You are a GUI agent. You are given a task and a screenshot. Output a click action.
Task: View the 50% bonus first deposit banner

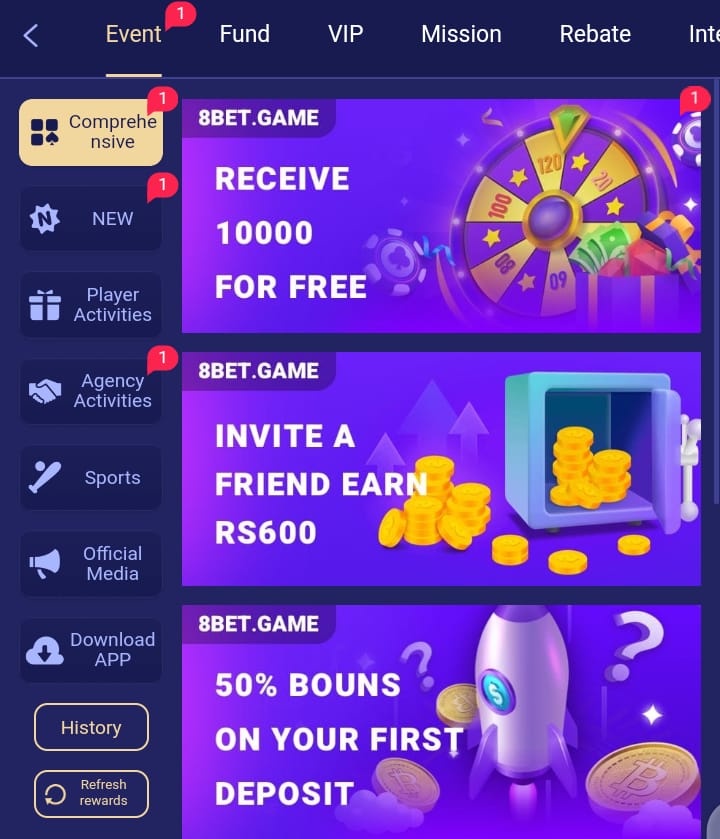pos(441,721)
